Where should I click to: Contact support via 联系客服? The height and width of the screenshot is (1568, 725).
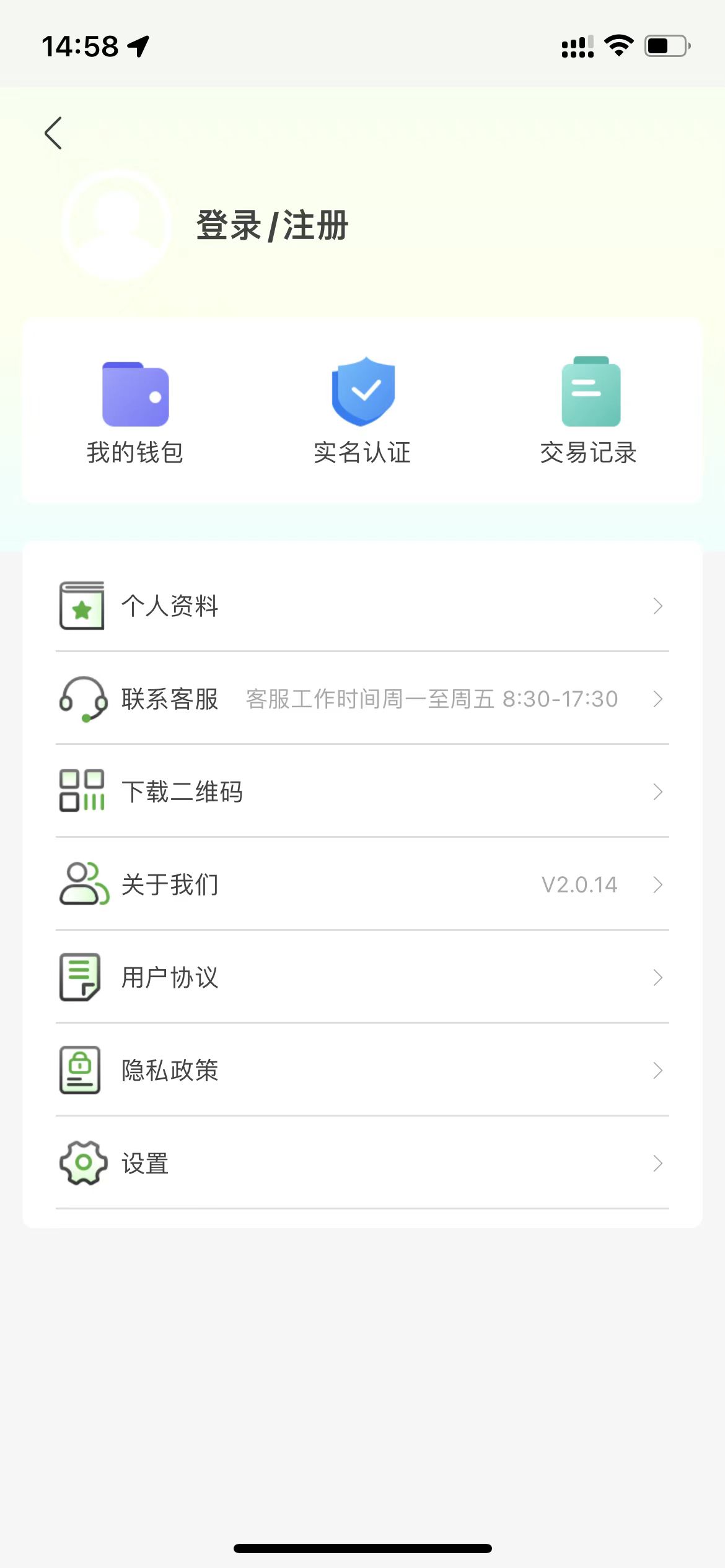pos(362,699)
